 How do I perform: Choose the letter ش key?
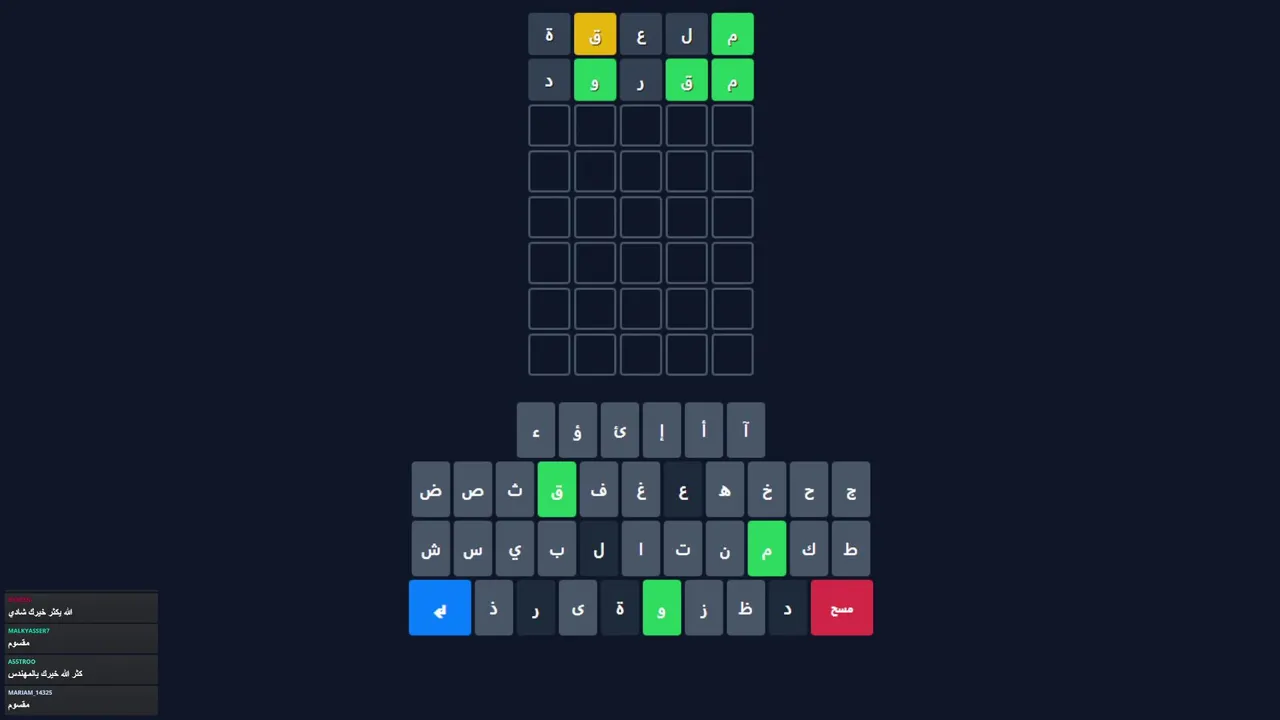tap(431, 549)
